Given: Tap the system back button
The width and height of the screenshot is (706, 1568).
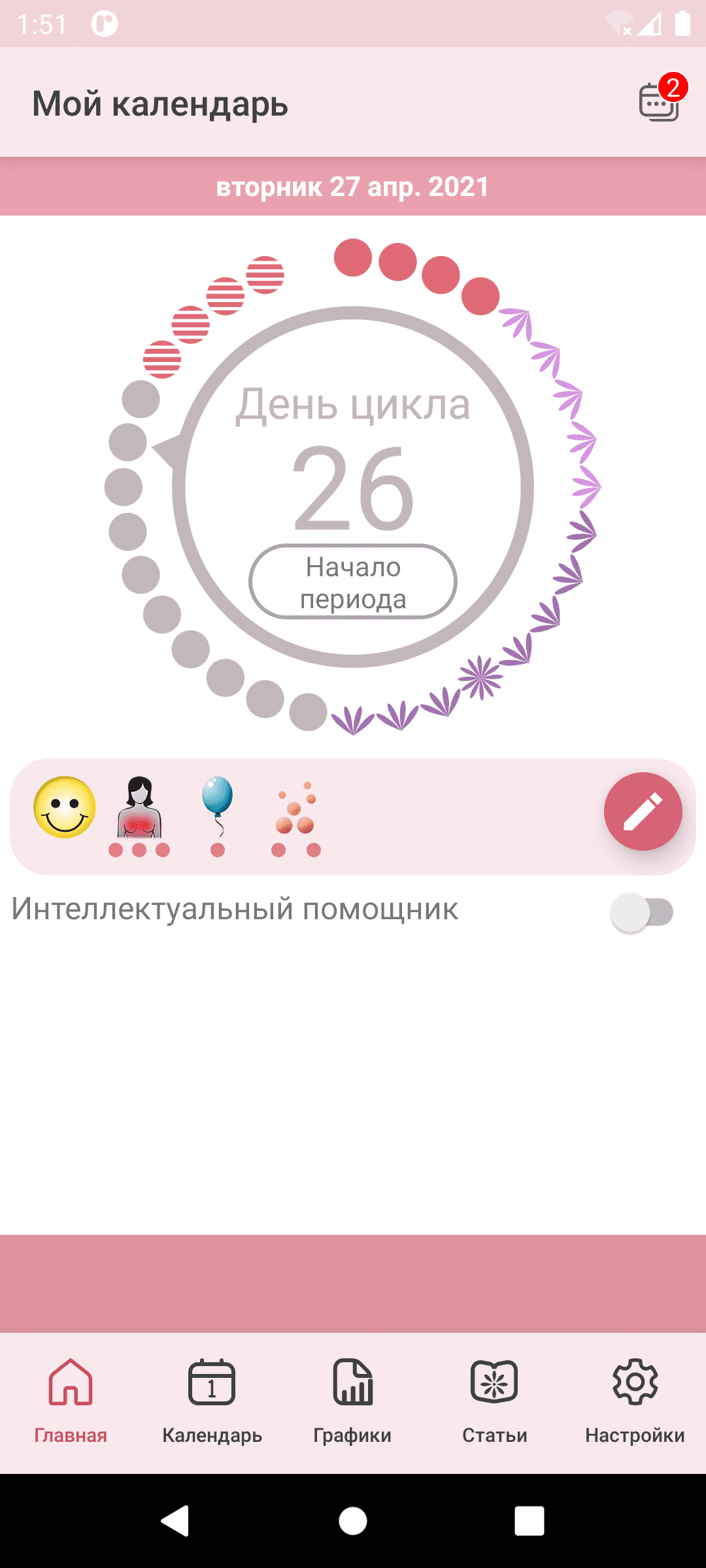Looking at the screenshot, I should point(175,1520).
